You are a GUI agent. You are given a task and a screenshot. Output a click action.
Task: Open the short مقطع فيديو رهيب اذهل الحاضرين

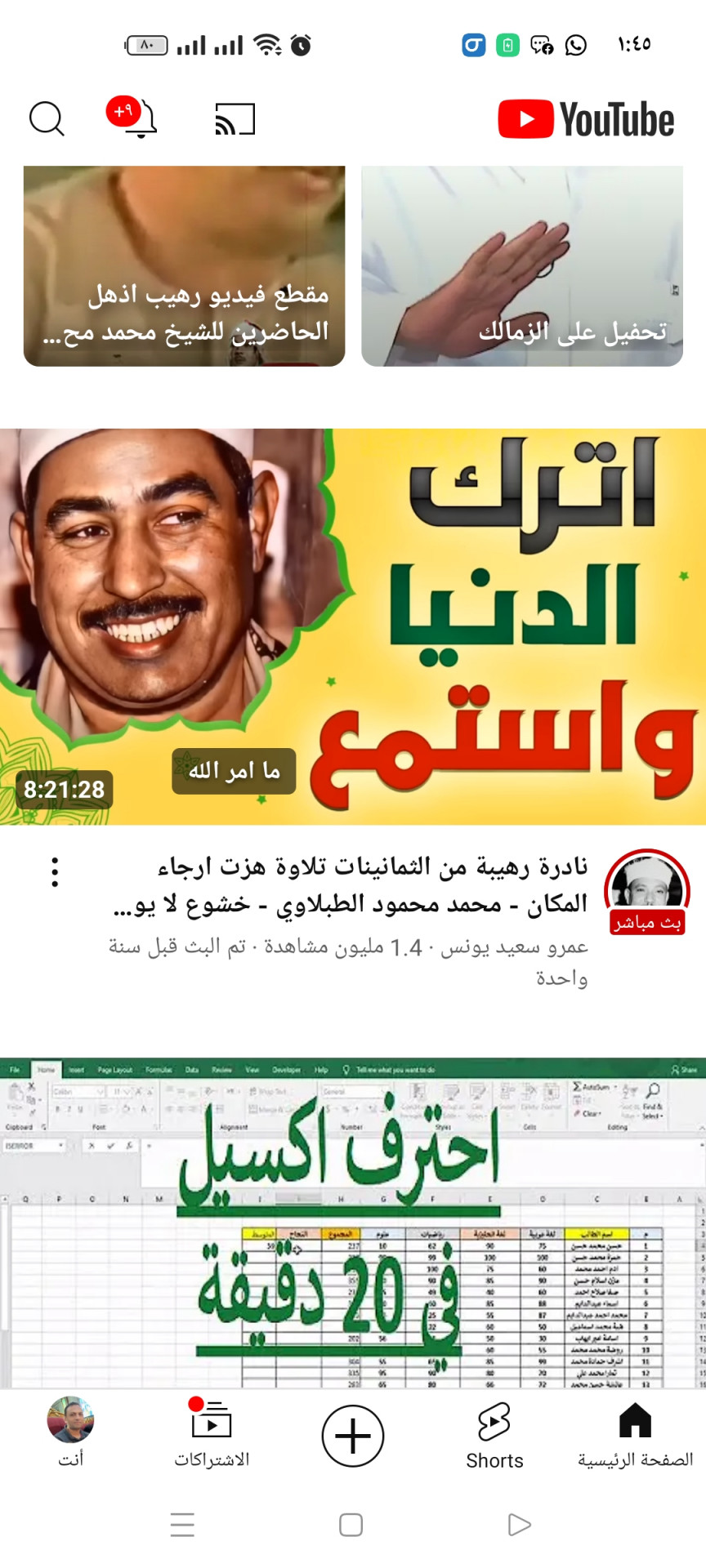(184, 265)
